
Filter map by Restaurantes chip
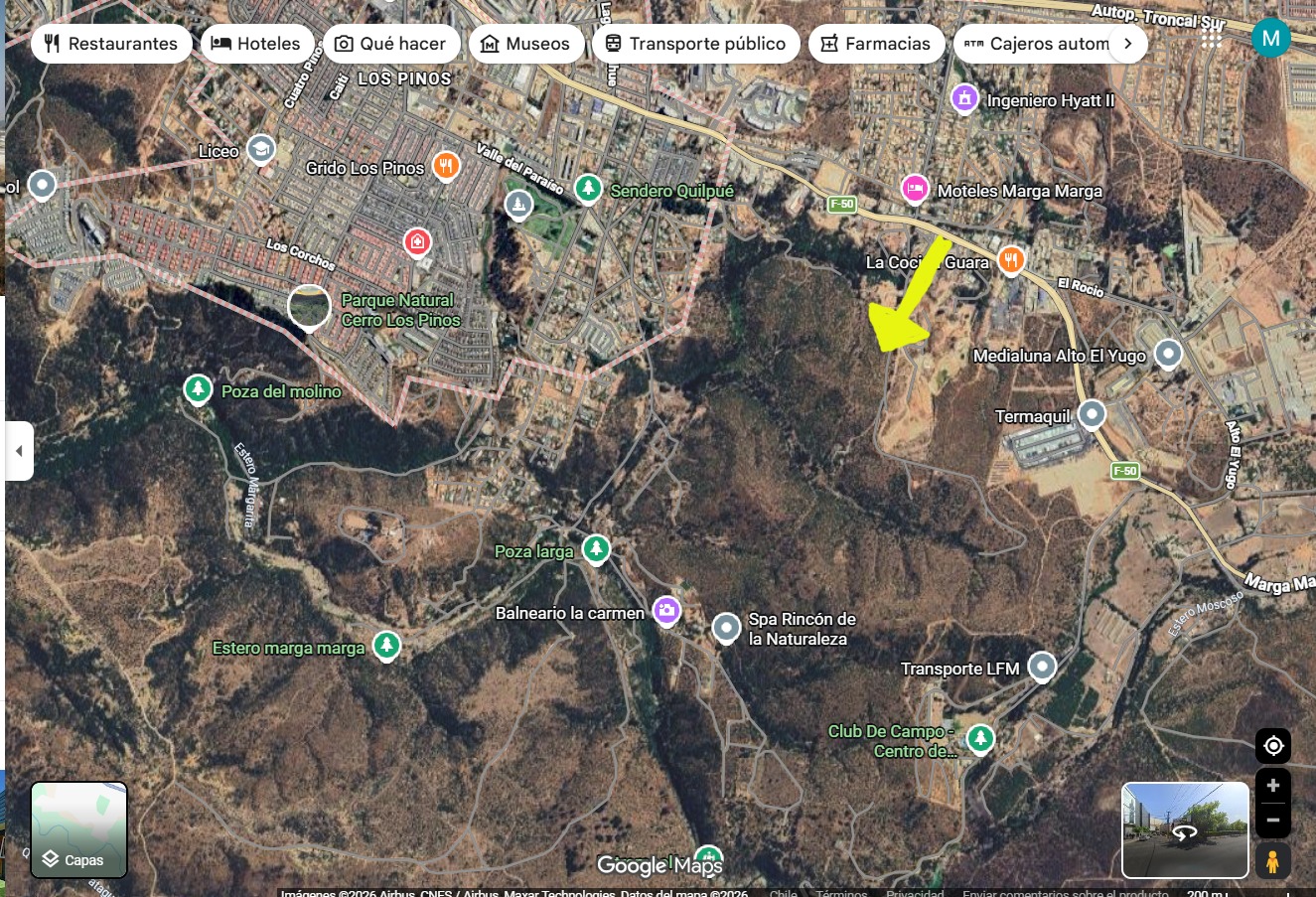pyautogui.click(x=111, y=44)
